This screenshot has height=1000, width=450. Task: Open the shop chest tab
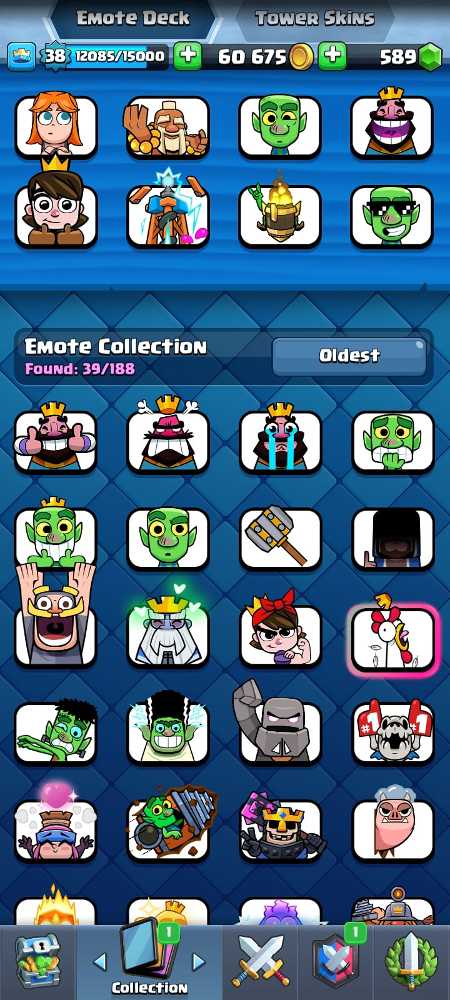pyautogui.click(x=36, y=962)
